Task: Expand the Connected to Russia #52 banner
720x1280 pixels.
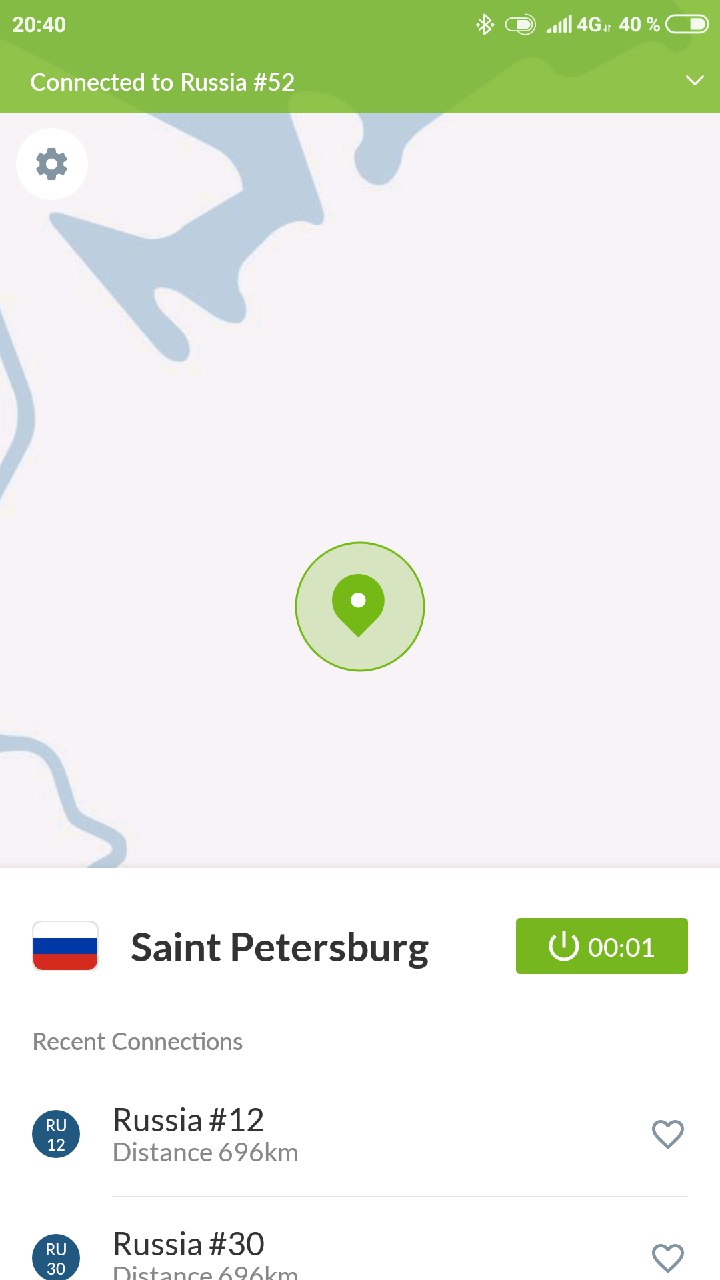Action: (x=694, y=81)
